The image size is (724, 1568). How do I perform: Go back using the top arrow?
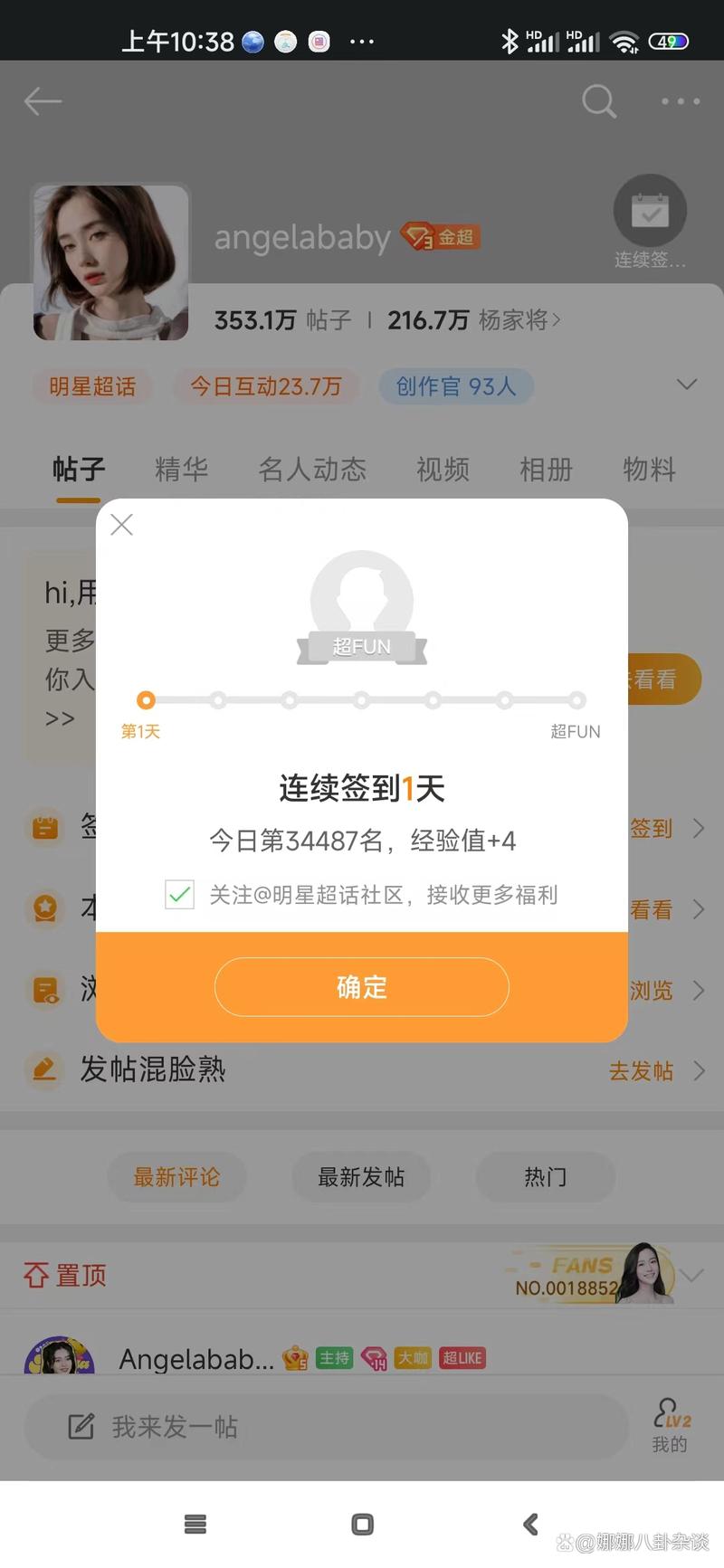43,101
